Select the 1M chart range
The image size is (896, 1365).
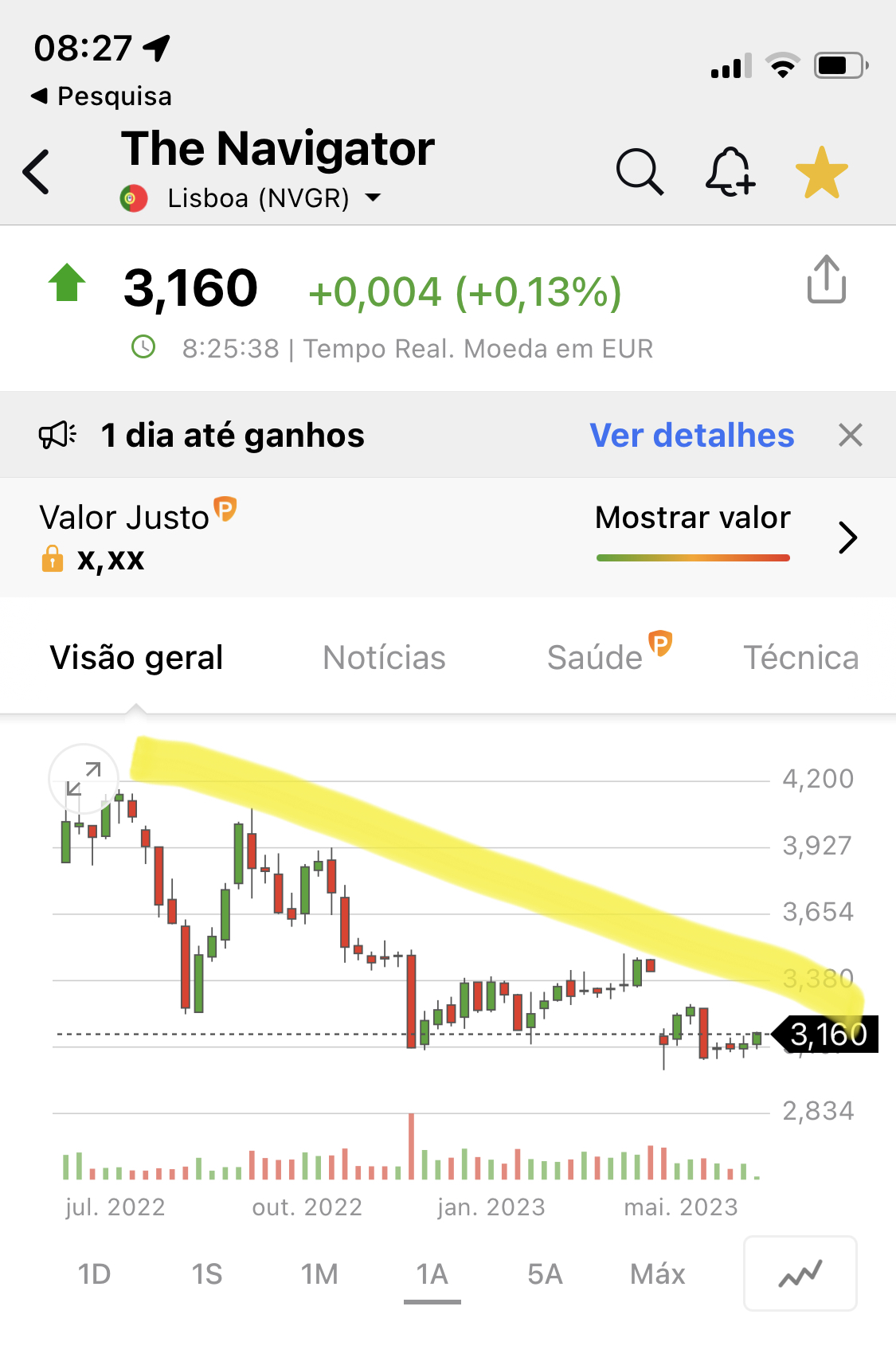[319, 1274]
